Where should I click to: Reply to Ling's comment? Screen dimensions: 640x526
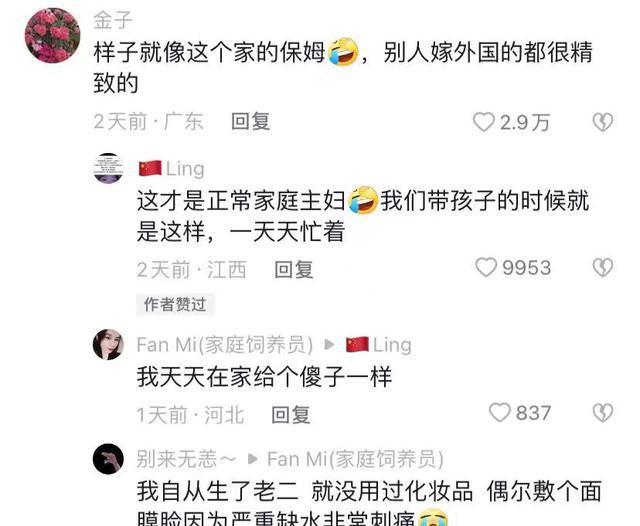[x=293, y=269]
